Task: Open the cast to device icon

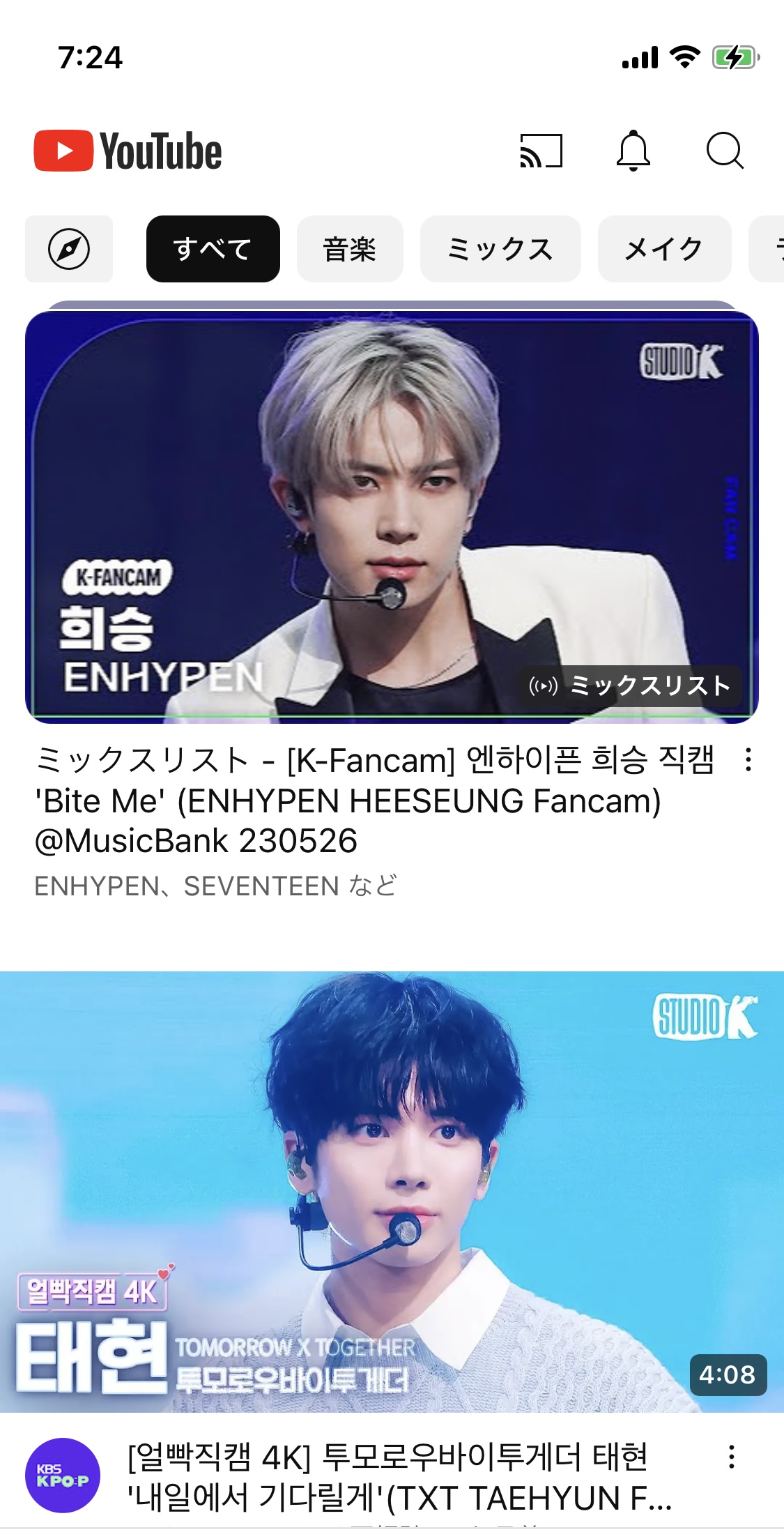Action: (541, 151)
